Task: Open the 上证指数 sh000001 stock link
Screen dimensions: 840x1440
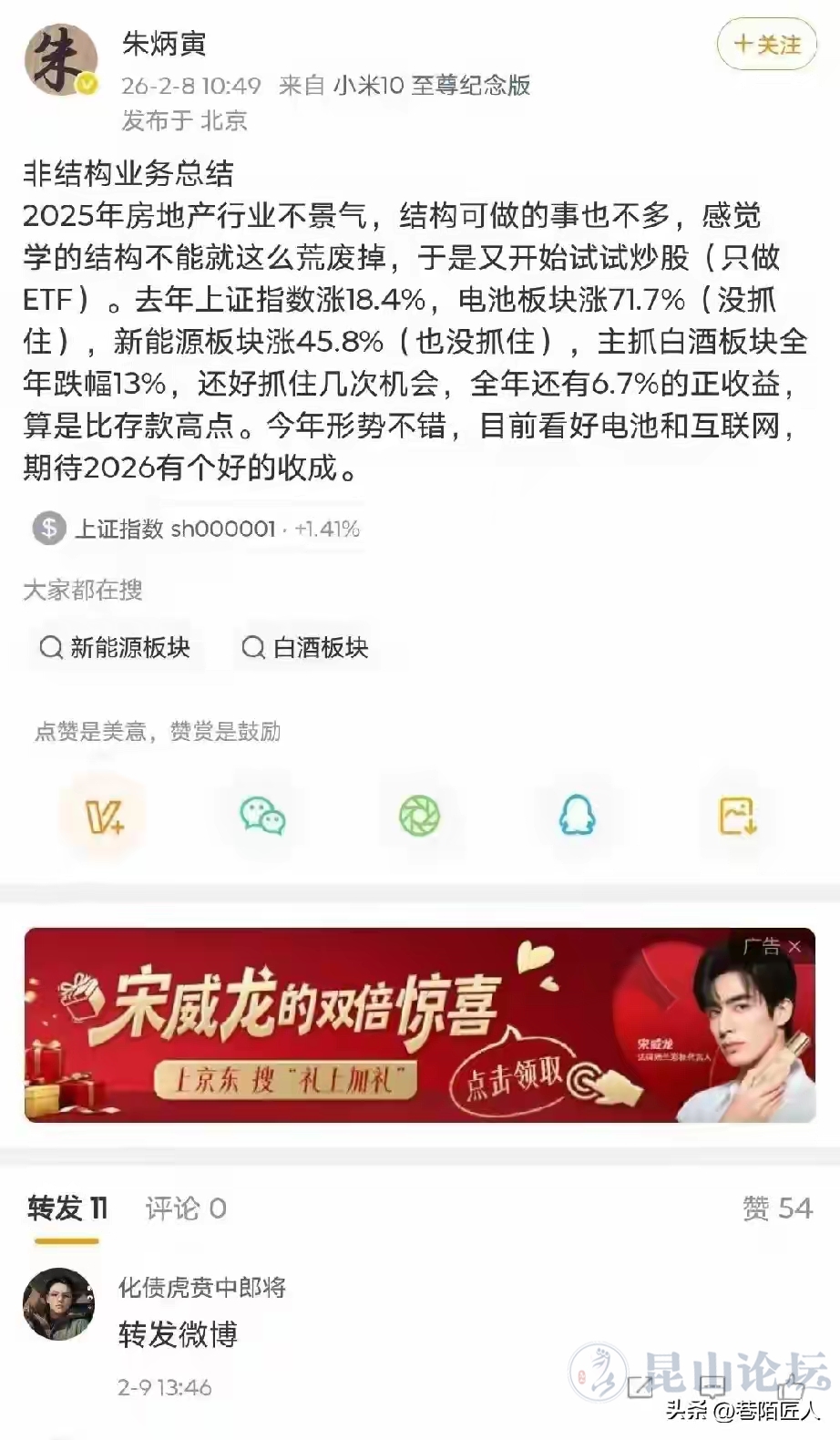Action: pos(197,529)
